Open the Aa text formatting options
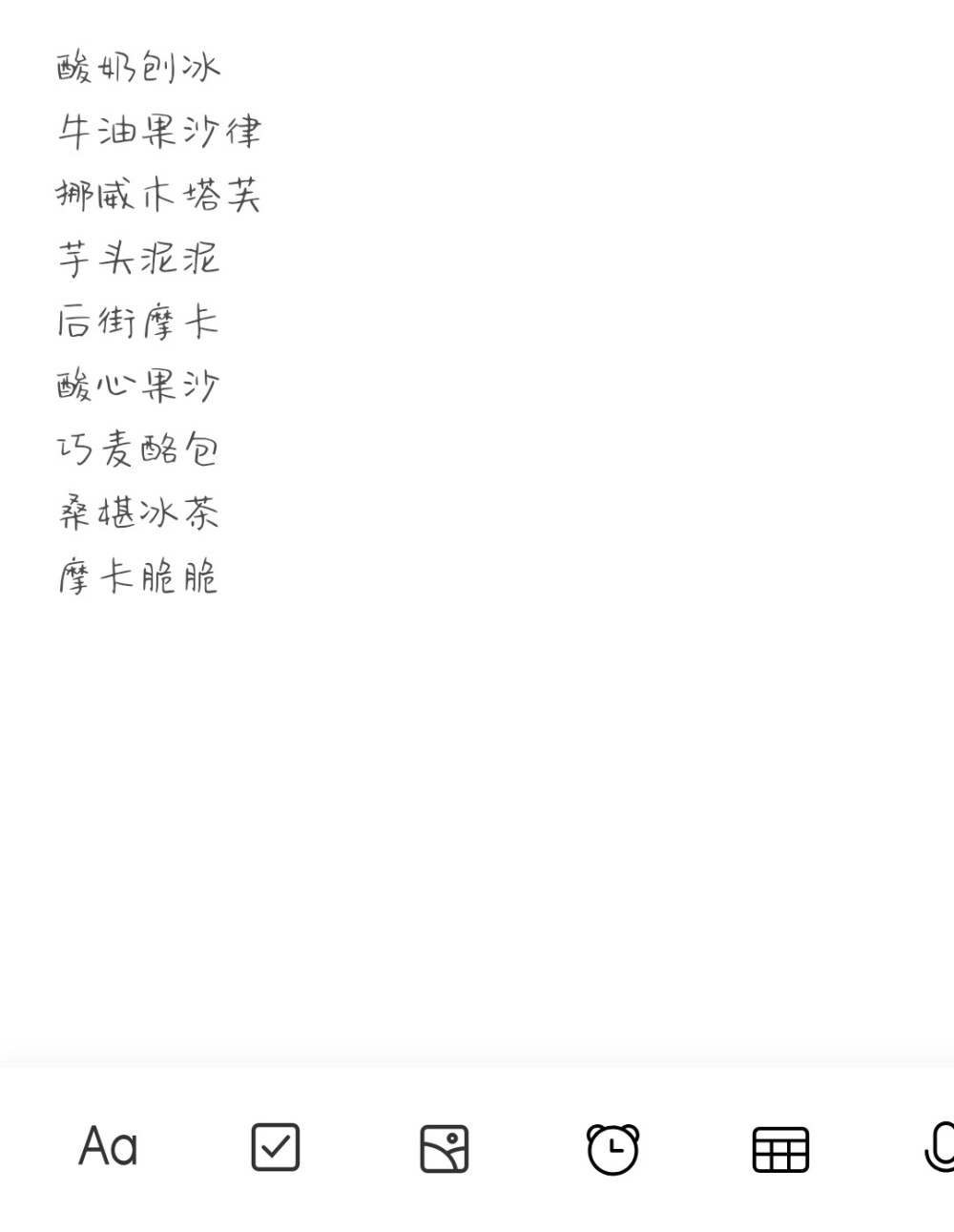This screenshot has height=1232, width=954. point(108,1147)
